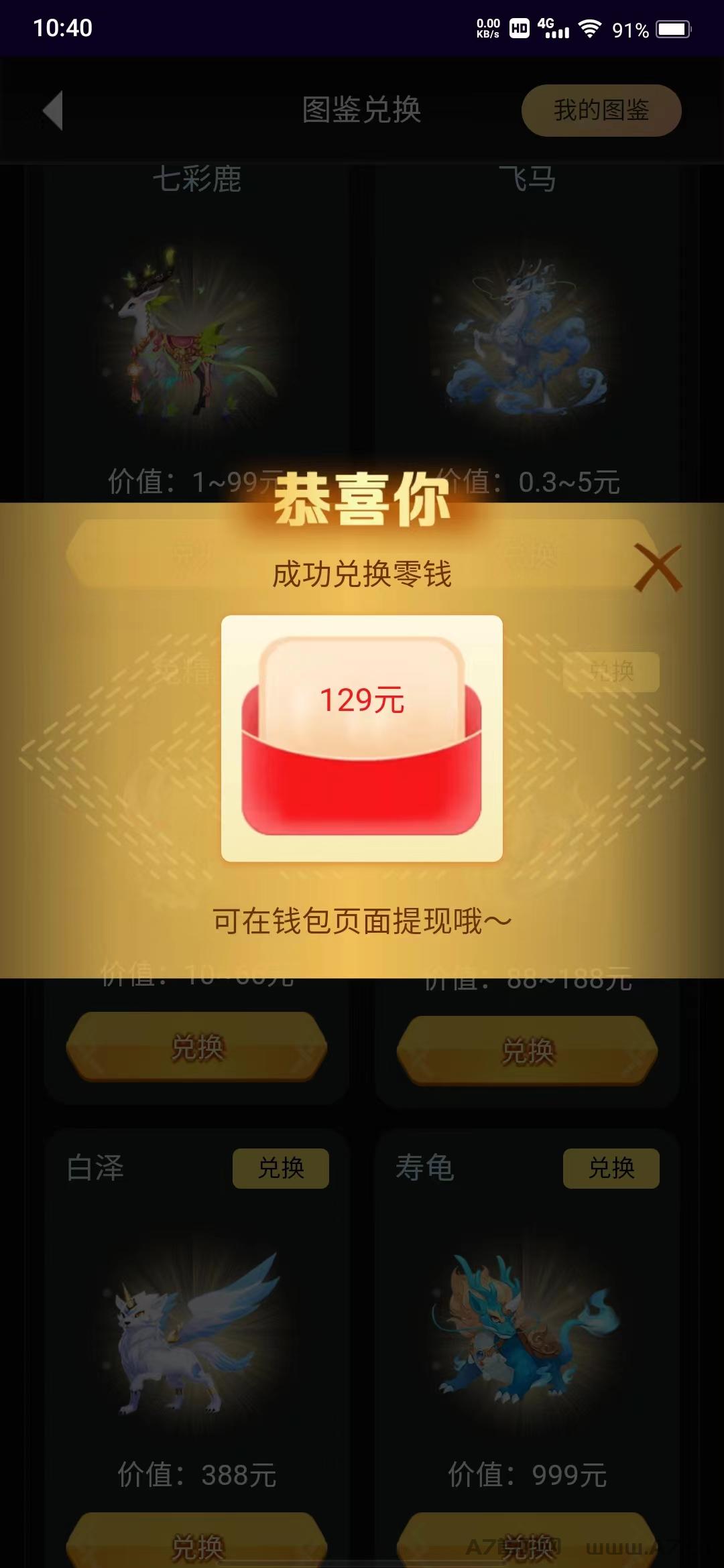Open 我的图鉴
This screenshot has width=724, height=1568.
click(x=601, y=111)
